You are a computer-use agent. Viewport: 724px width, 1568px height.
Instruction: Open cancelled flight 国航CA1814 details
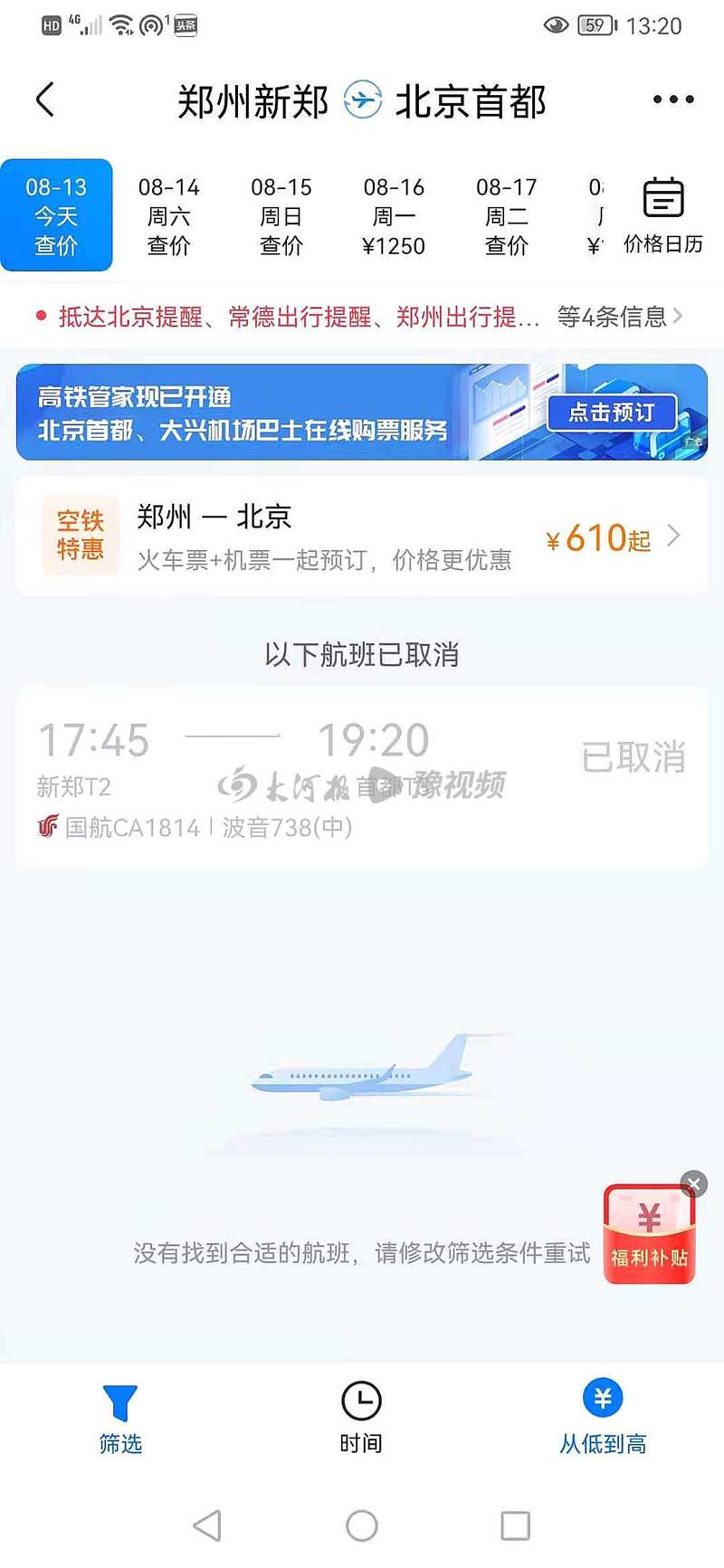[362, 776]
